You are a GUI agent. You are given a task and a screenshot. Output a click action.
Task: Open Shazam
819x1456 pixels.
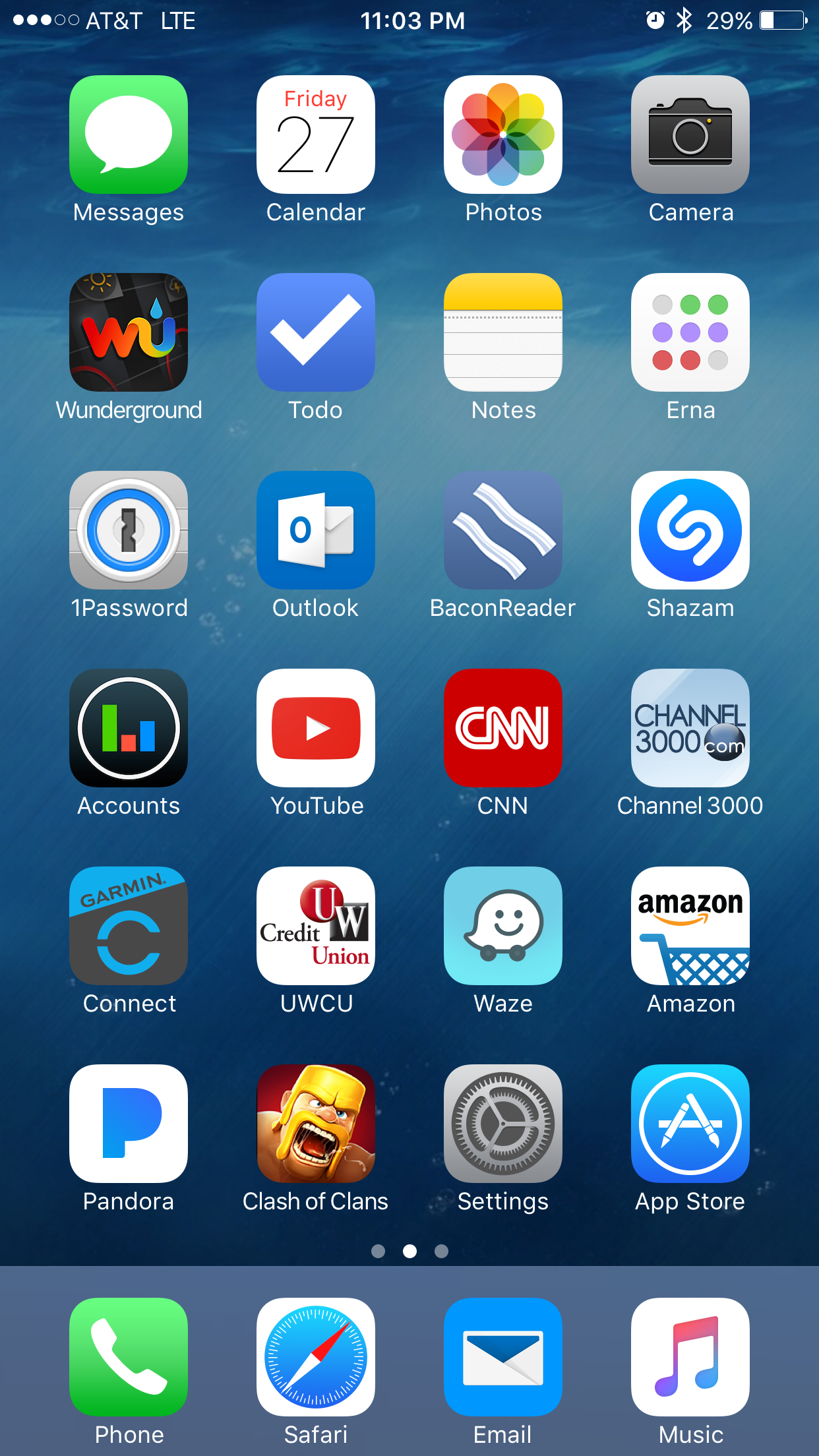690,530
